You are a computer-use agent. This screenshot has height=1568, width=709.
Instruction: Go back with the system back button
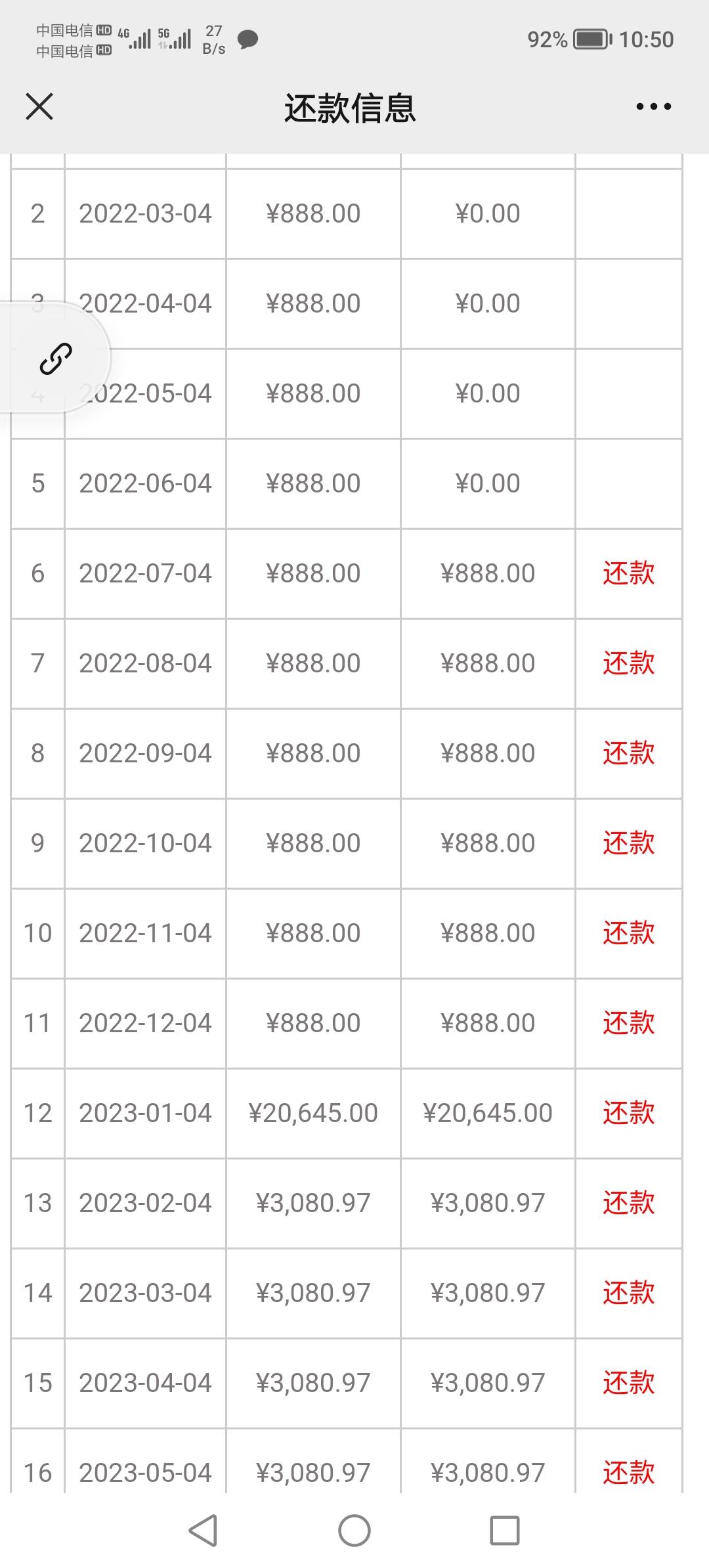point(203,1531)
